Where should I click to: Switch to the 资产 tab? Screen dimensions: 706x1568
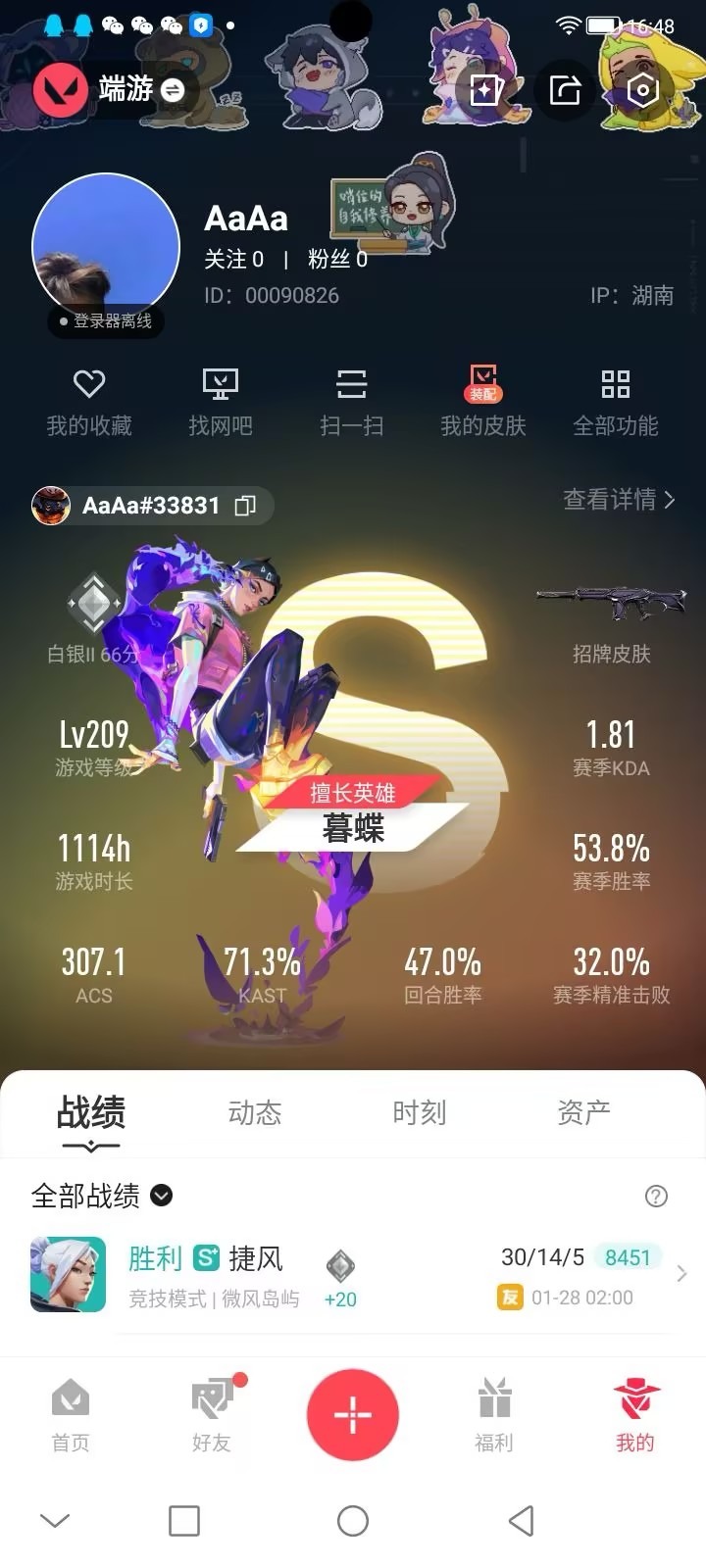[583, 1112]
